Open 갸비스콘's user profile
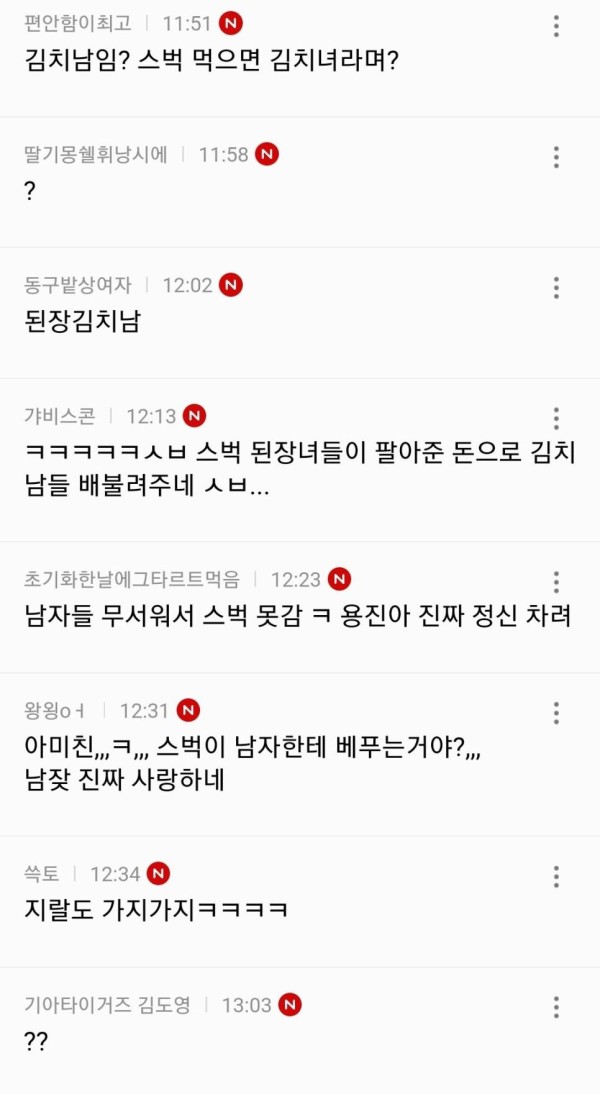Image resolution: width=600 pixels, height=1094 pixels. 59,416
